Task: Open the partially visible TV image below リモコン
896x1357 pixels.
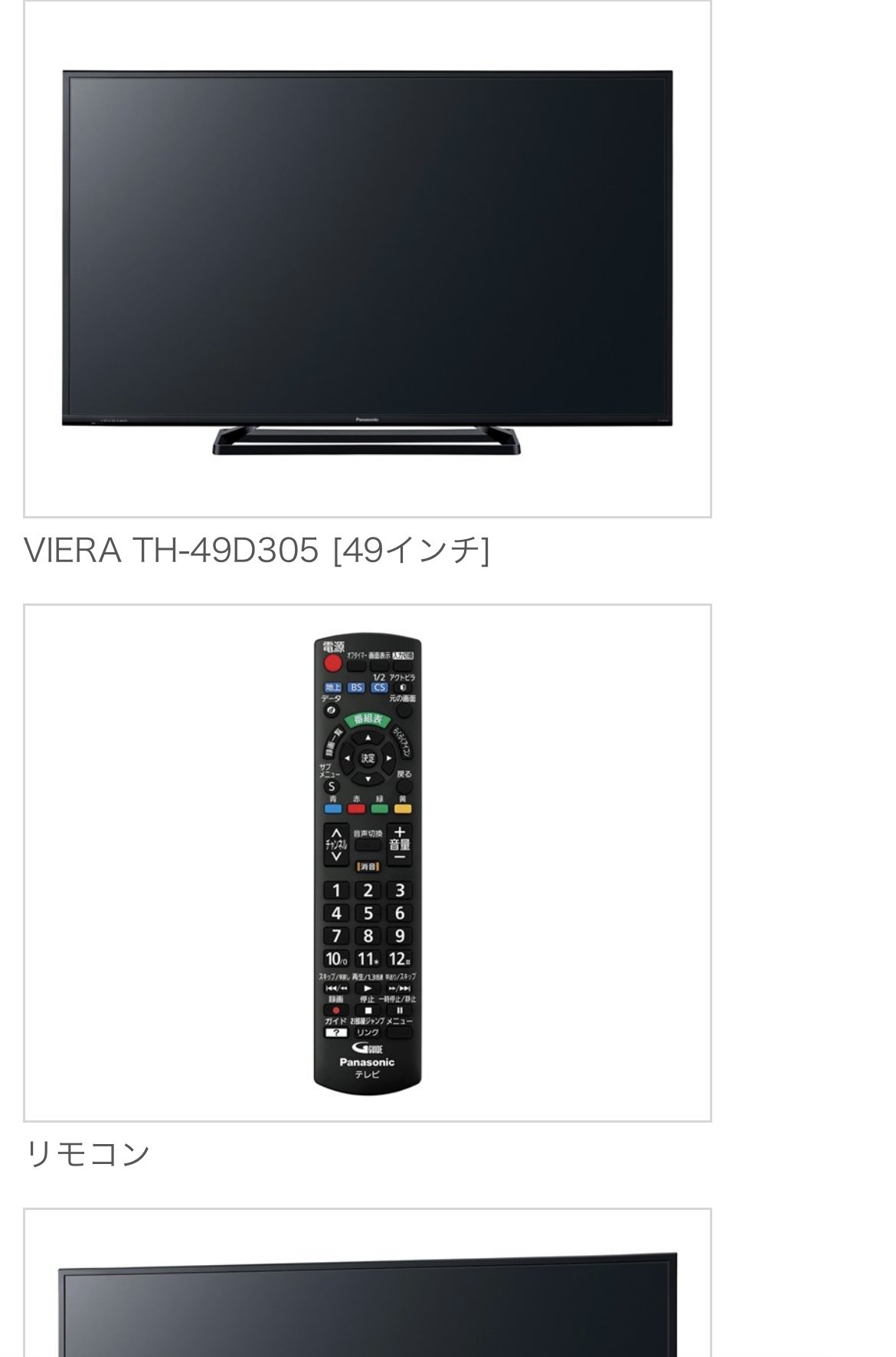Action: [368, 1294]
